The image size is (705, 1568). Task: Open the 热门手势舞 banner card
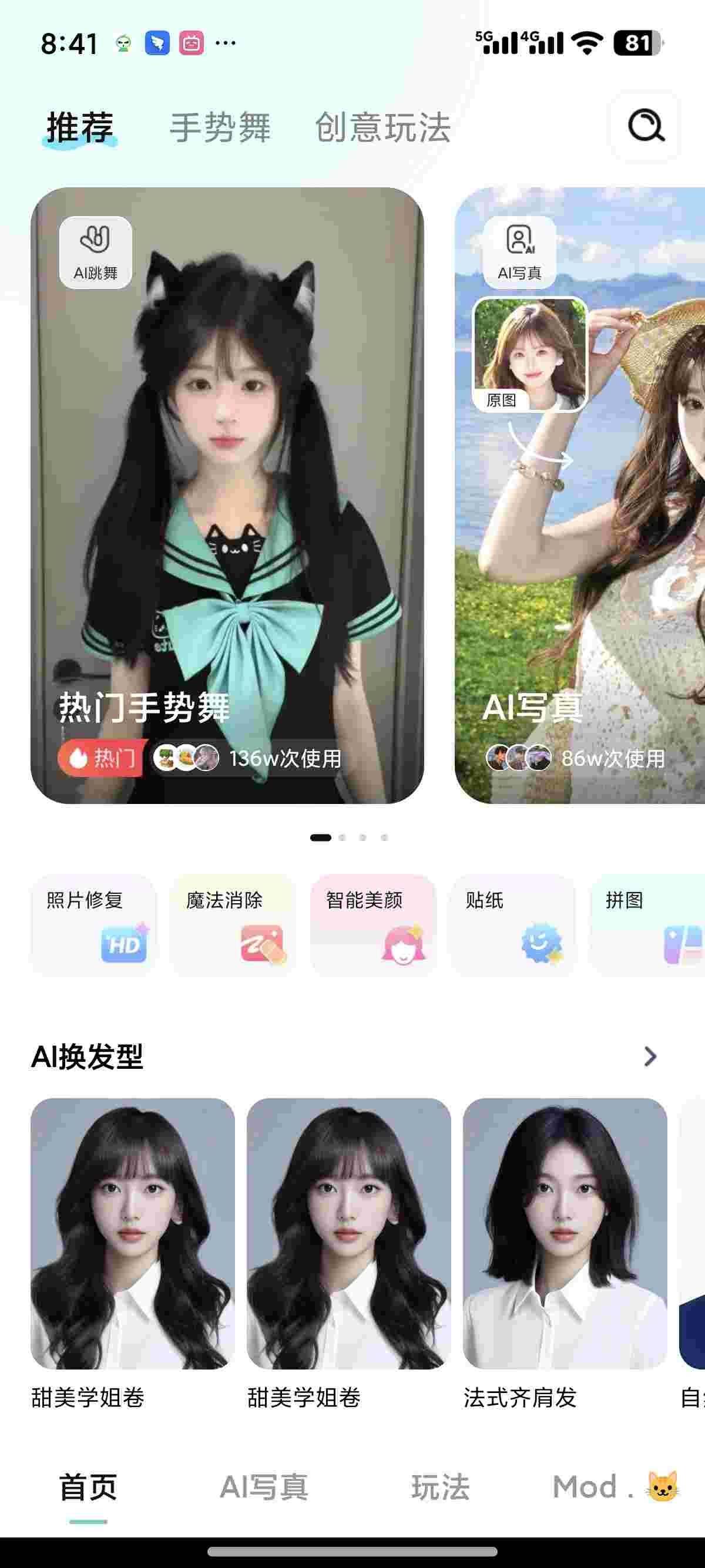pos(227,495)
